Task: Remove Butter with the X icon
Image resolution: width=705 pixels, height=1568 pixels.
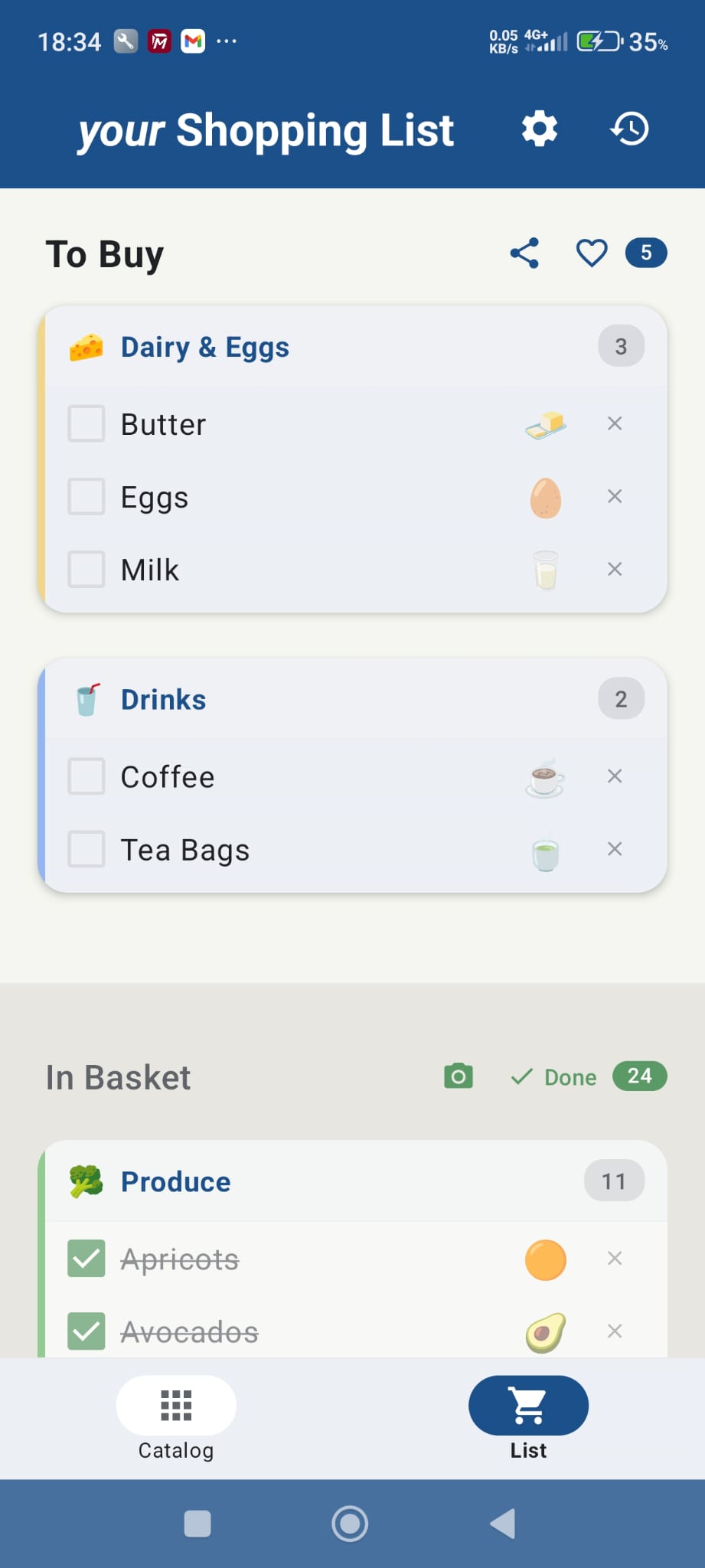Action: coord(614,423)
